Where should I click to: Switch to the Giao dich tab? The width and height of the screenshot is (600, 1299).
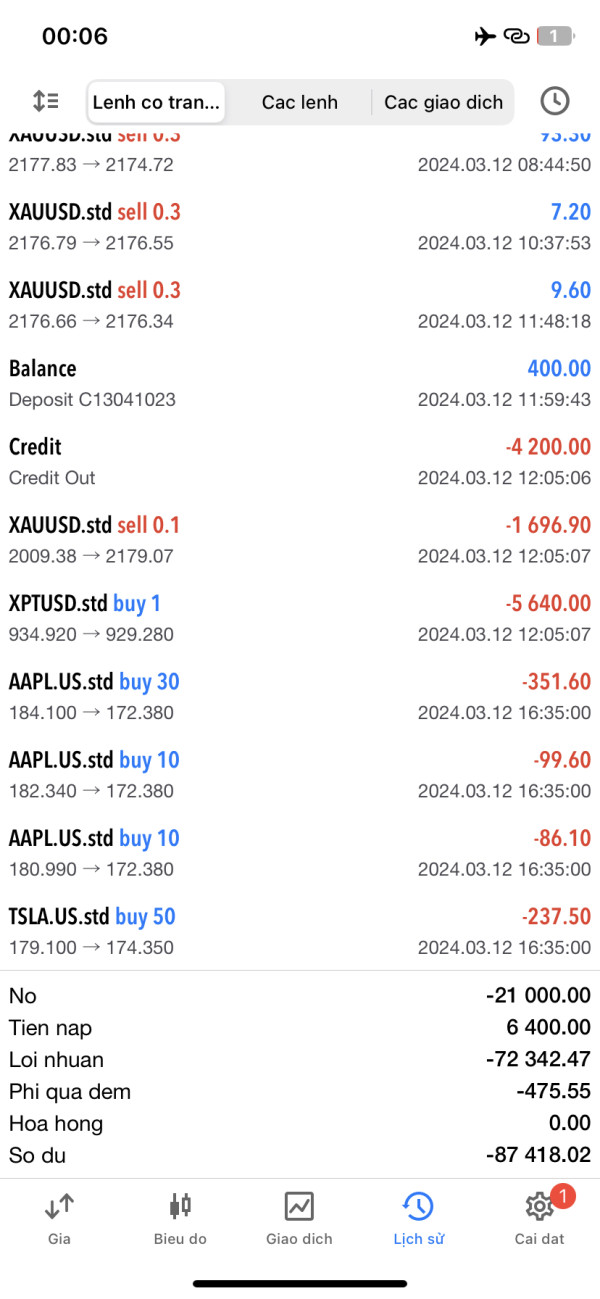point(299,1218)
